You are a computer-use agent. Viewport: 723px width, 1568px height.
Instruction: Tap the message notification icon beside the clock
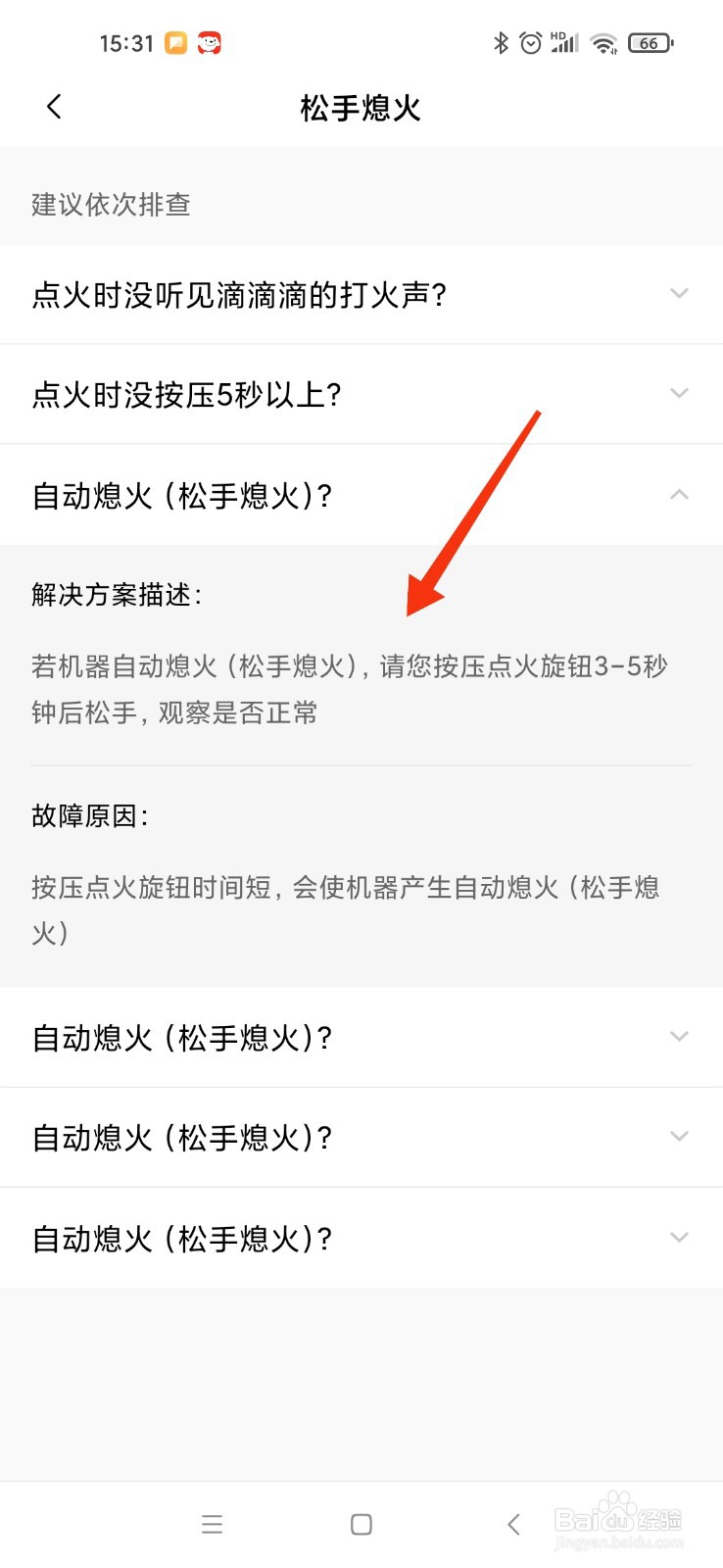coord(176,42)
